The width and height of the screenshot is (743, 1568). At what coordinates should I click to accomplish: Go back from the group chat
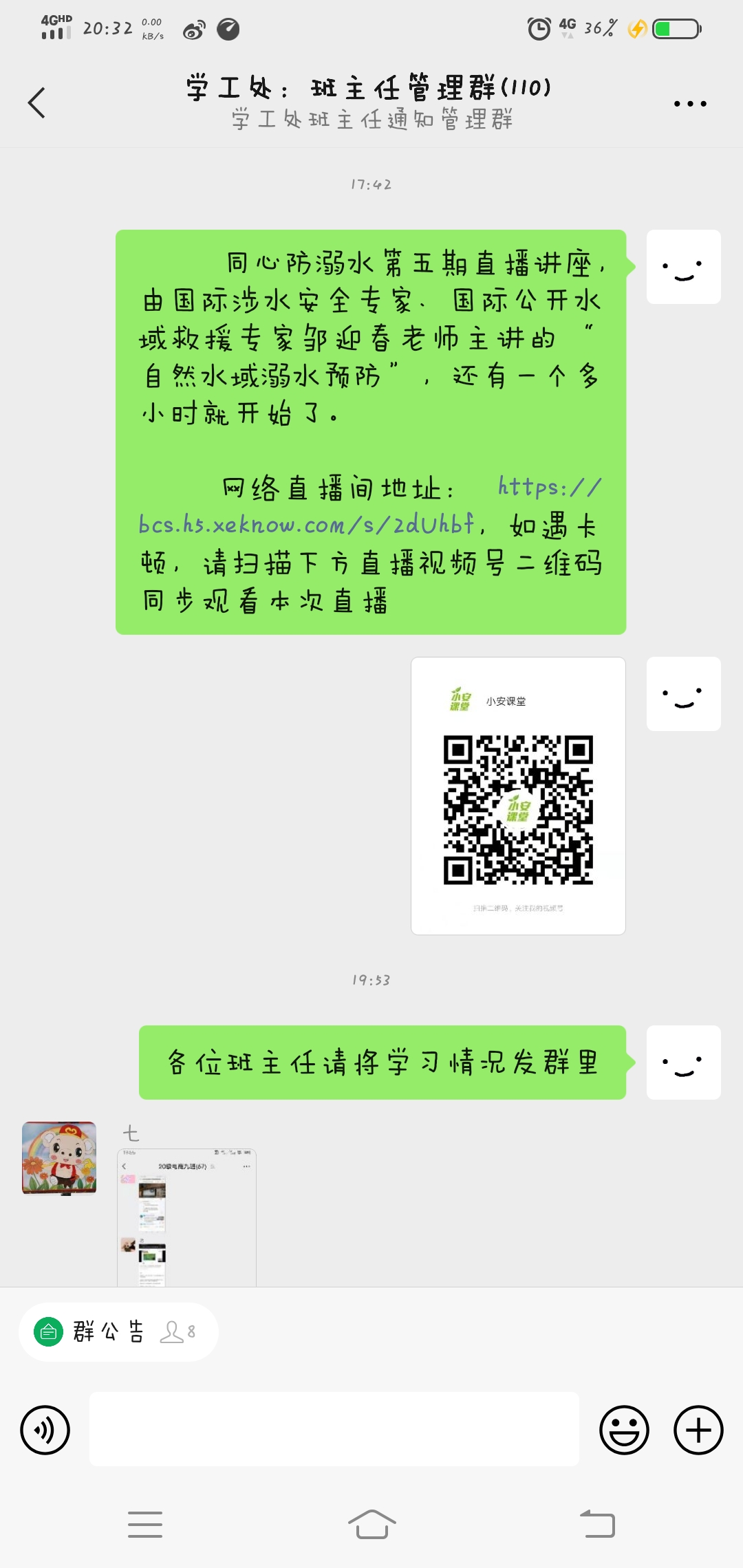point(37,103)
